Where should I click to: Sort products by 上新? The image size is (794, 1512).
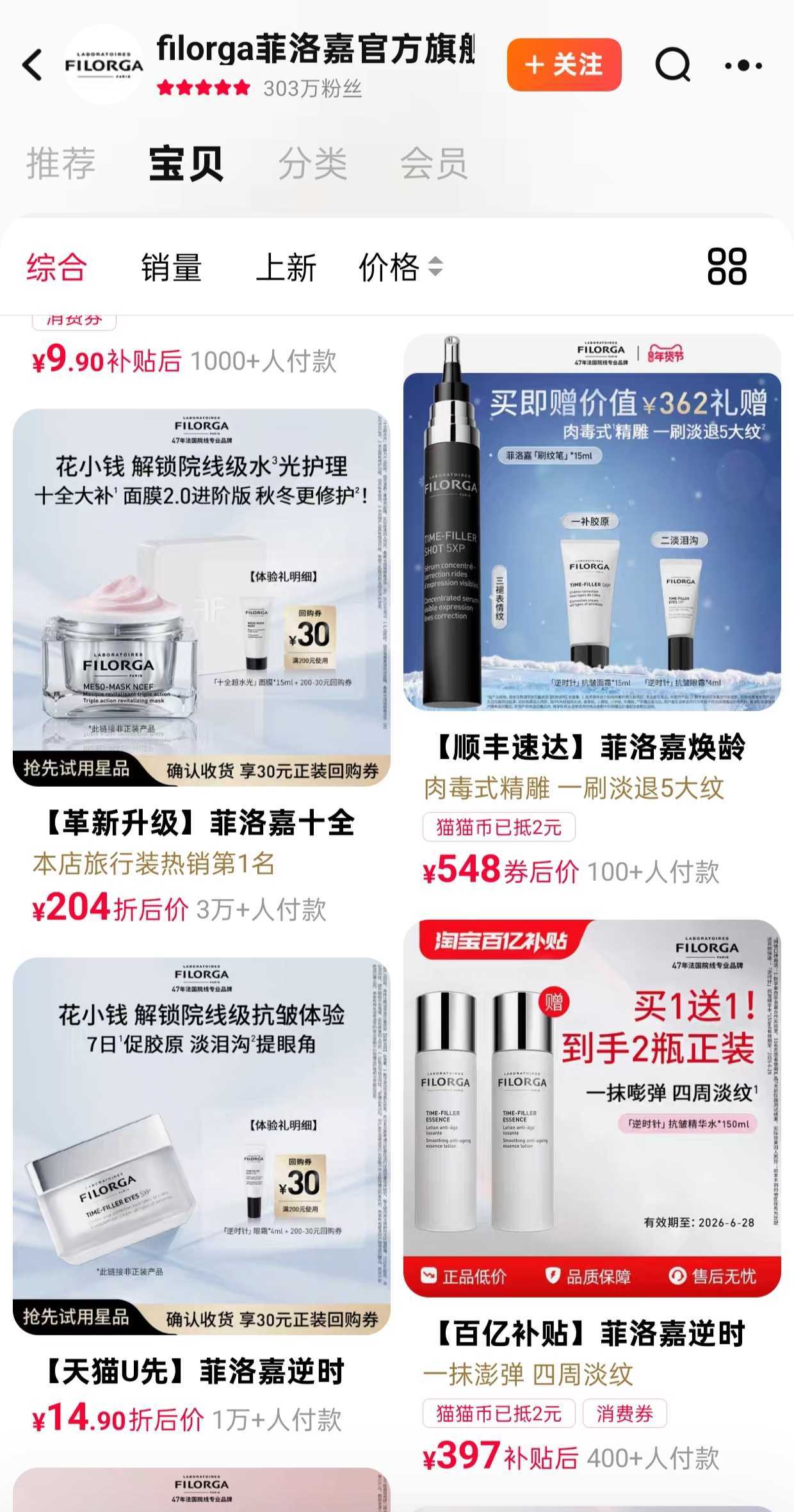(x=286, y=267)
